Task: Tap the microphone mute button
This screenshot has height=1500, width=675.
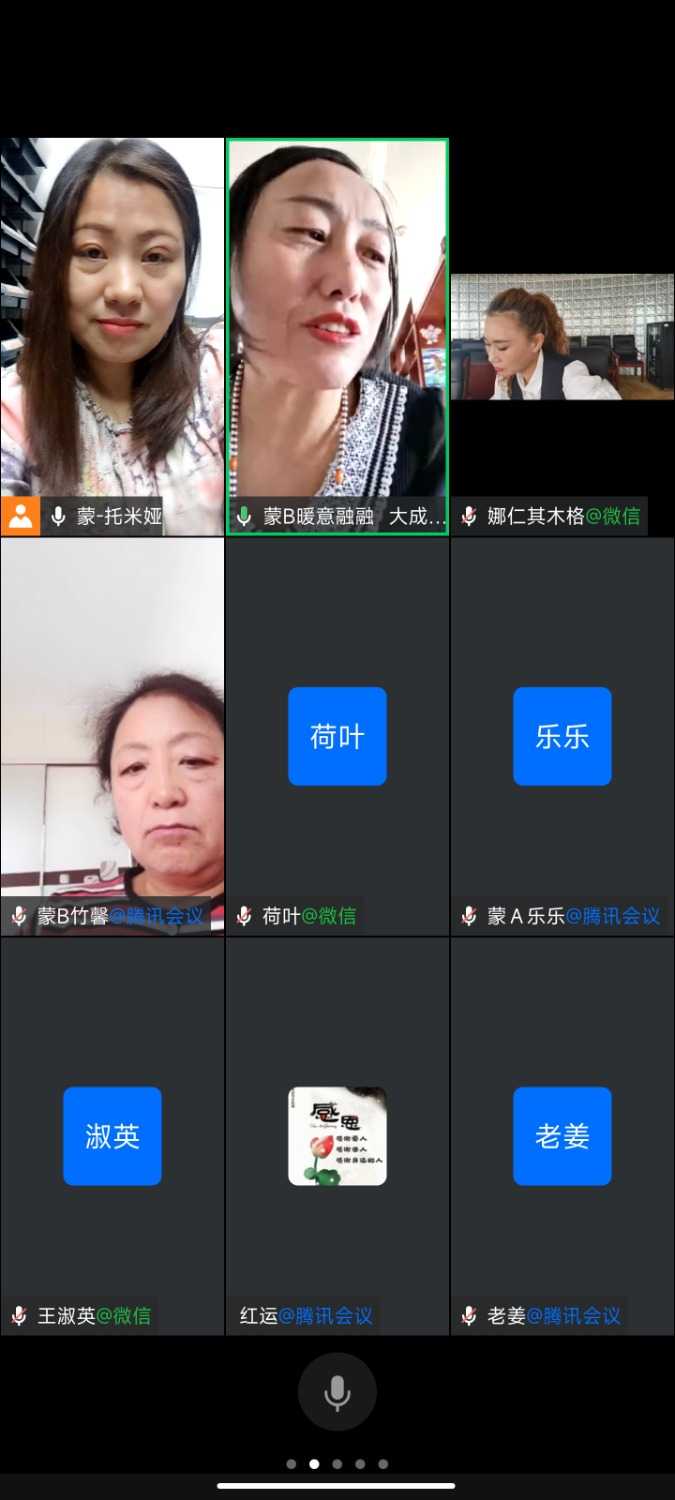Action: tap(337, 1392)
